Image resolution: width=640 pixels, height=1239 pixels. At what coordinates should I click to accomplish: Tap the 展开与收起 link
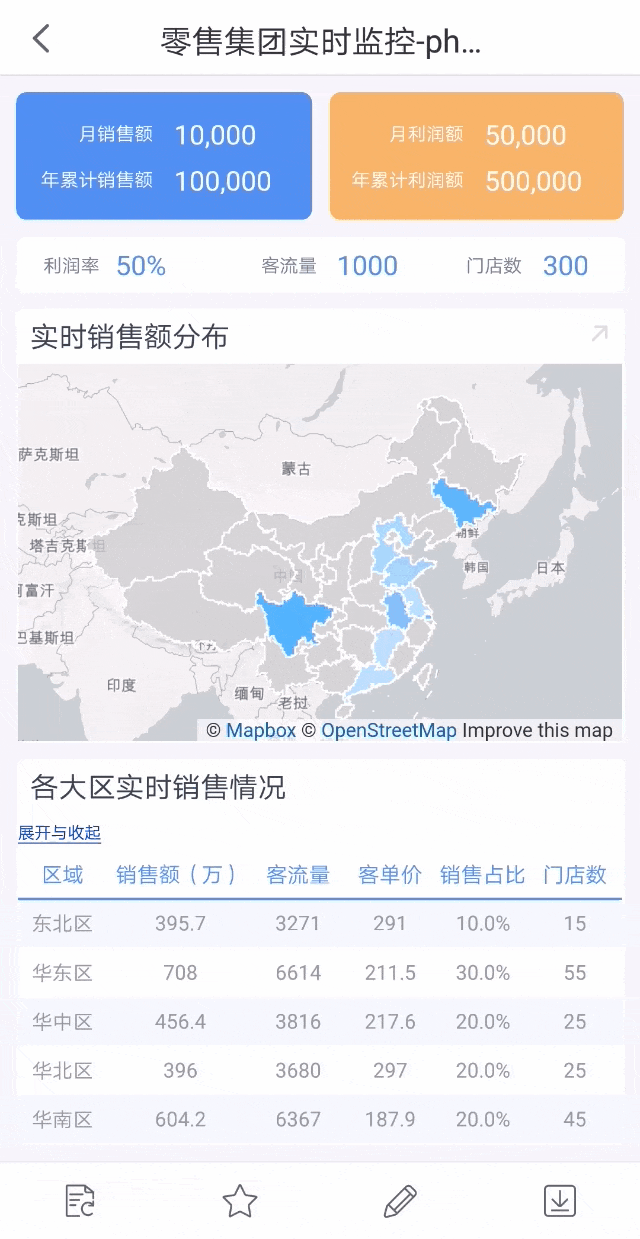coord(60,833)
